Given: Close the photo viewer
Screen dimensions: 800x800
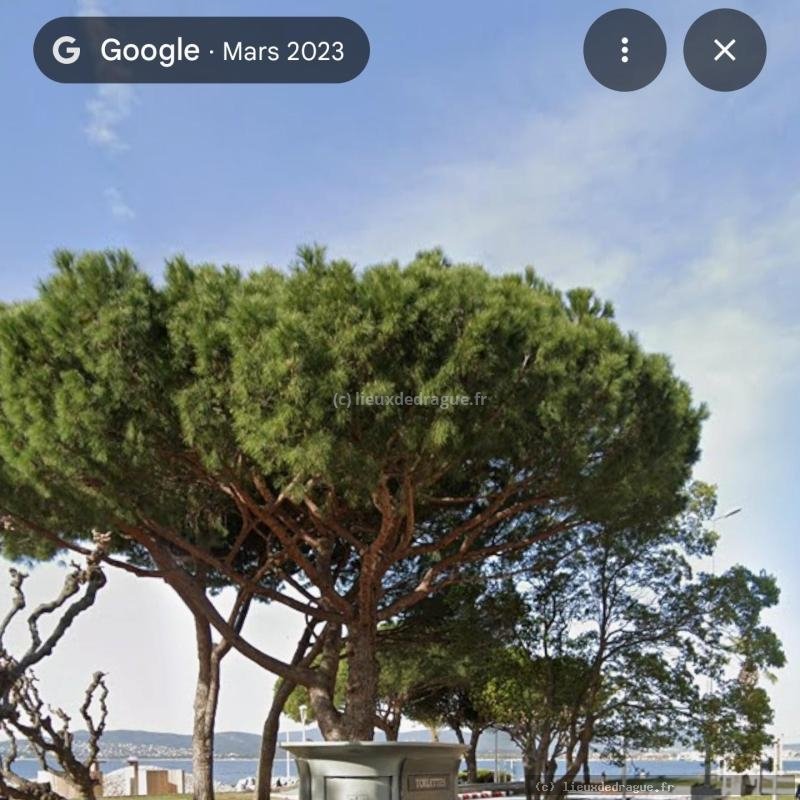Looking at the screenshot, I should coord(724,50).
